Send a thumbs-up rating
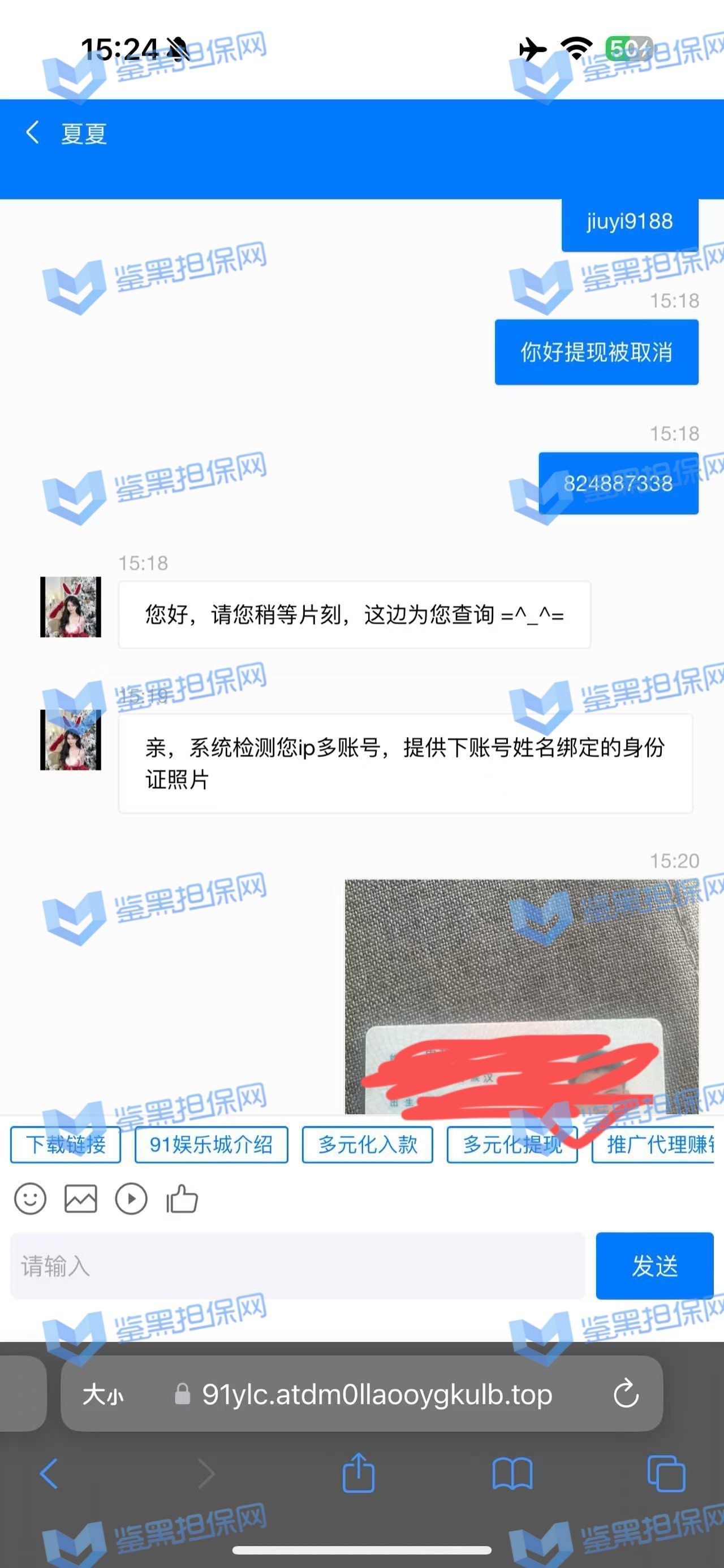724x1568 pixels. click(182, 1199)
